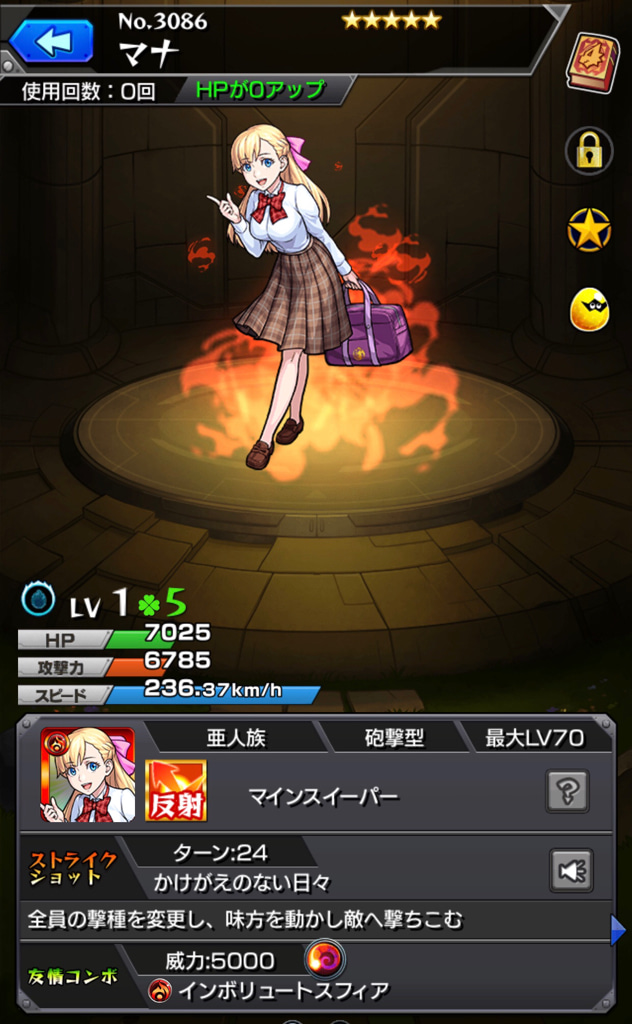632x1024 pixels.
Task: Go back with the blue arrow button
Action: pyautogui.click(x=51, y=42)
